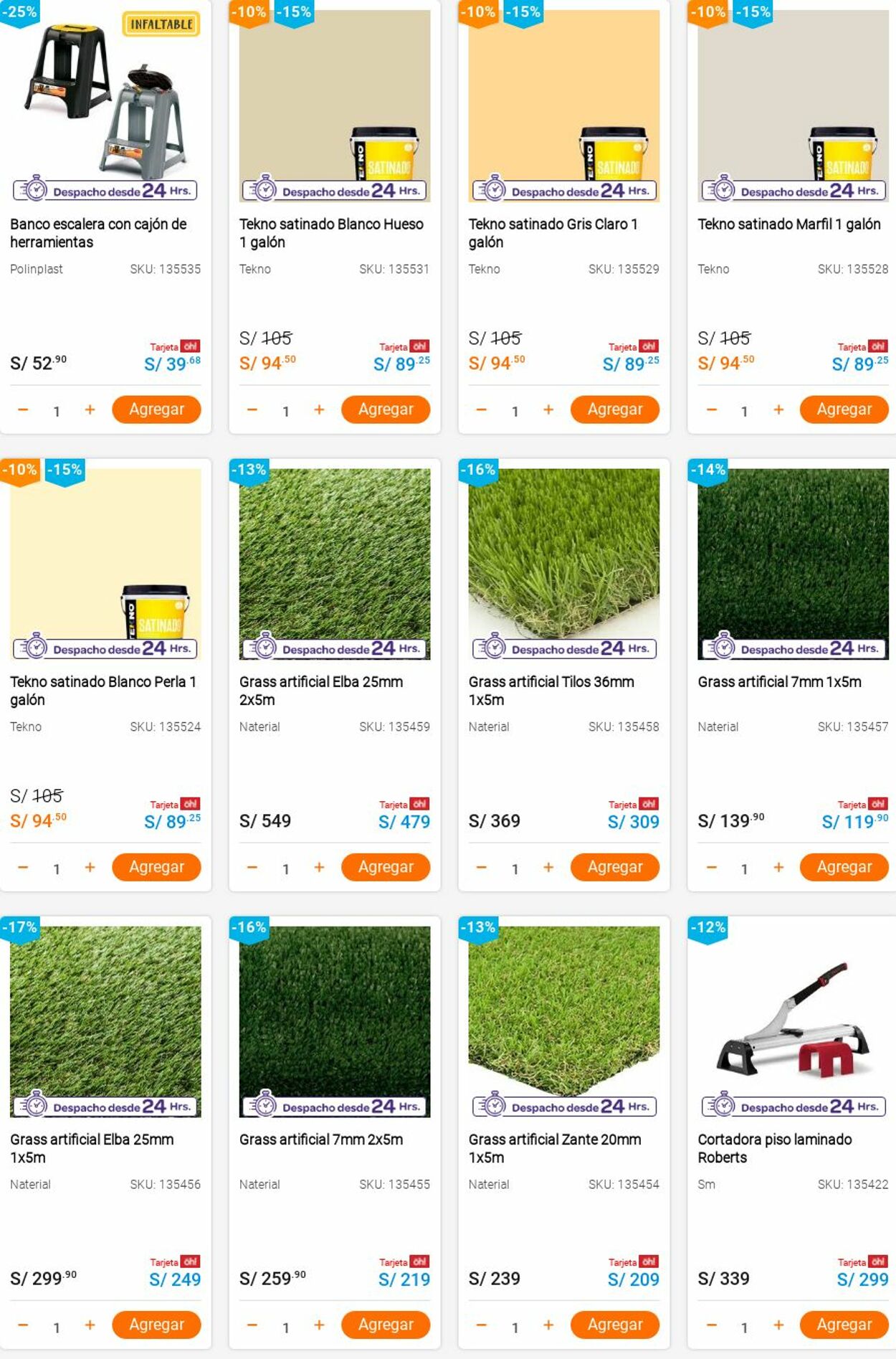Viewport: 896px width, 1359px height.
Task: Click the quantity input field for Banco escalera
Action: pyautogui.click(x=56, y=409)
